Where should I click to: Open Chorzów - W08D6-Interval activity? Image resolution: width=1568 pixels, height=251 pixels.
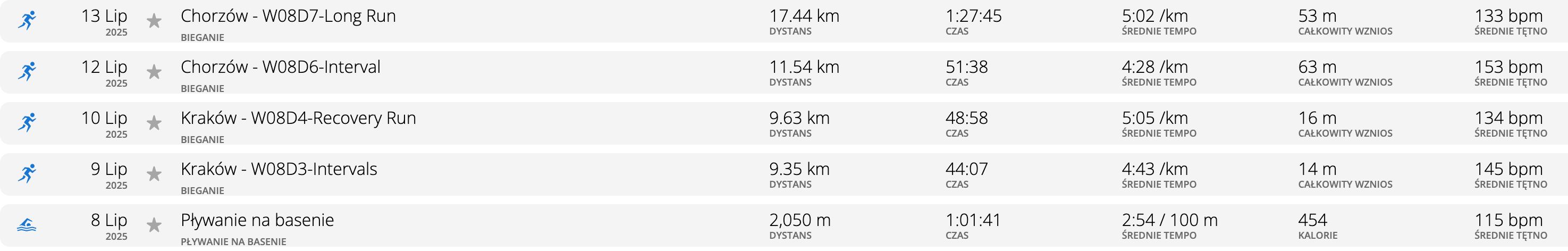point(280,67)
